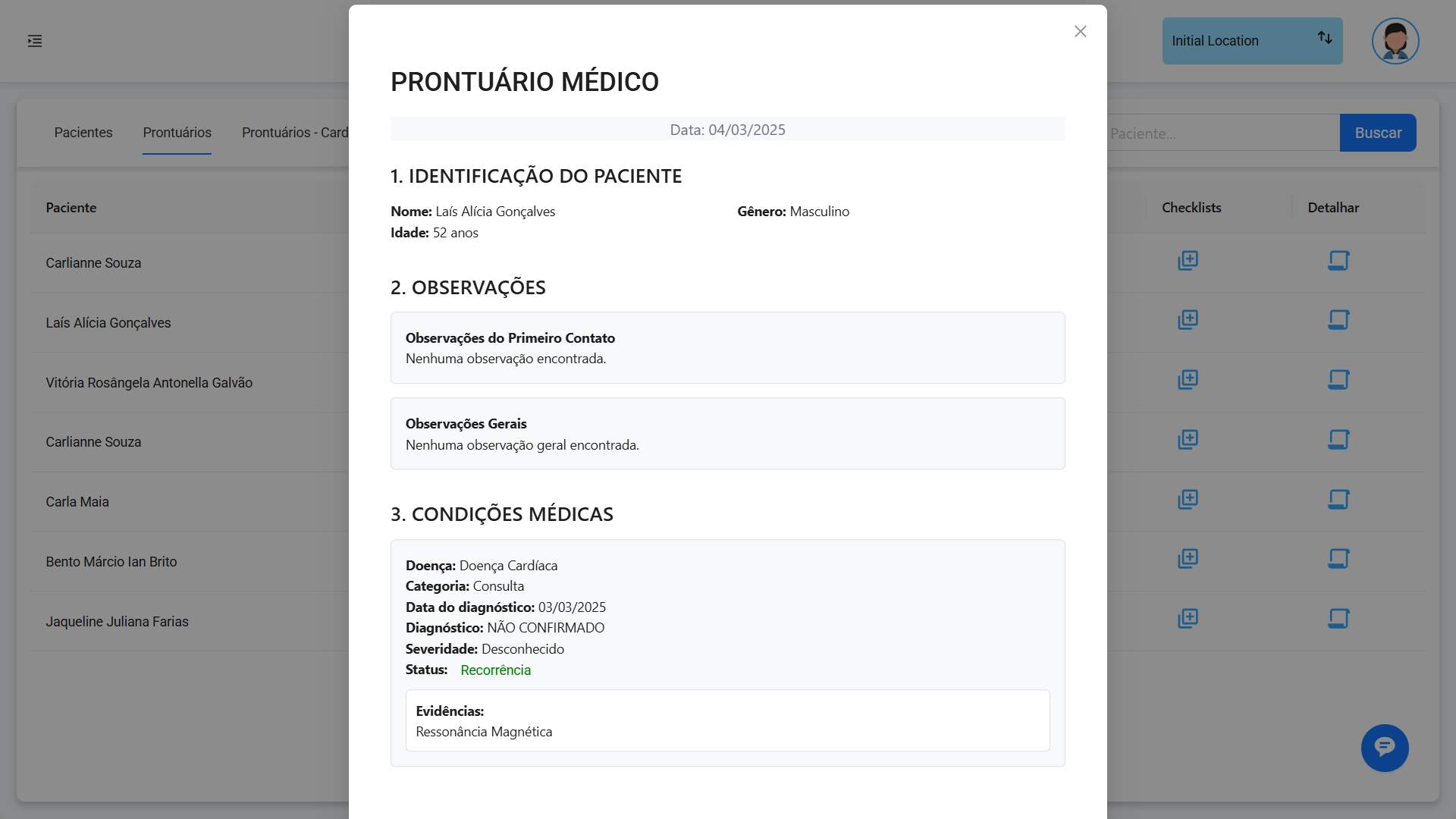Open the side menu toggle
This screenshot has width=1456, height=819.
(x=35, y=41)
